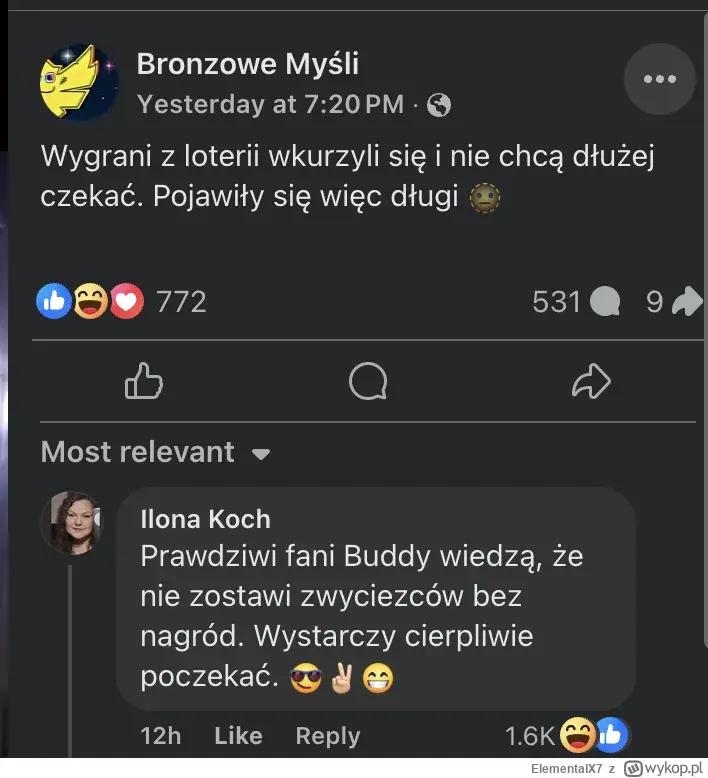Tap Ilona Koch's avatar picture
This screenshot has width=708, height=778.
(x=72, y=521)
